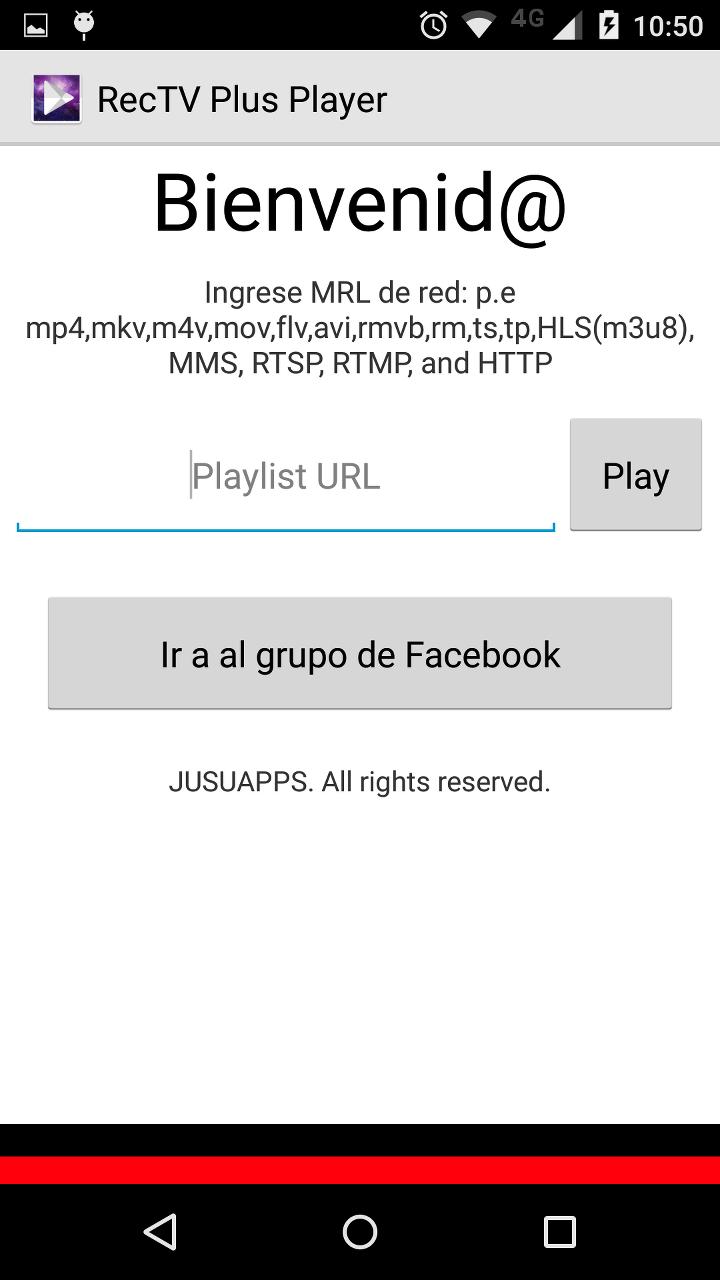Tap the JUSUAPPS copyright text
This screenshot has width=720, height=1280.
pos(360,781)
